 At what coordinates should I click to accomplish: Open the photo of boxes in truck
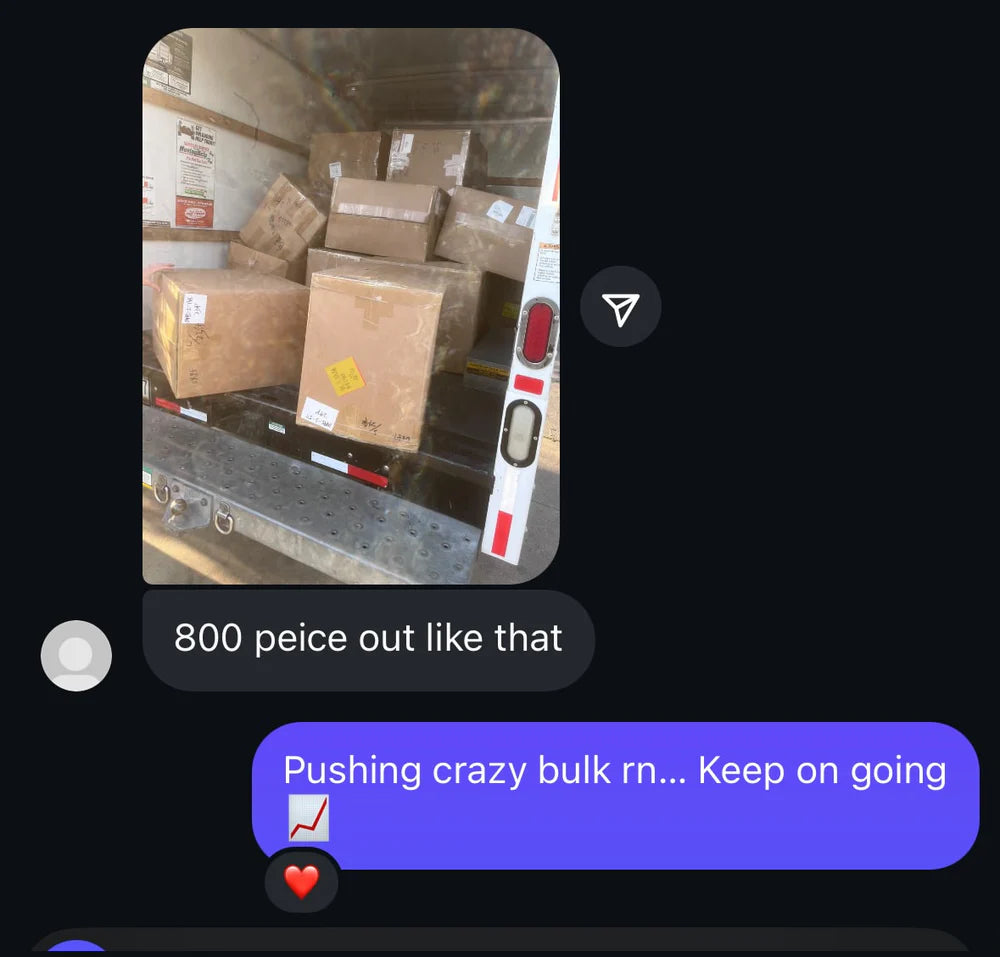tap(350, 305)
